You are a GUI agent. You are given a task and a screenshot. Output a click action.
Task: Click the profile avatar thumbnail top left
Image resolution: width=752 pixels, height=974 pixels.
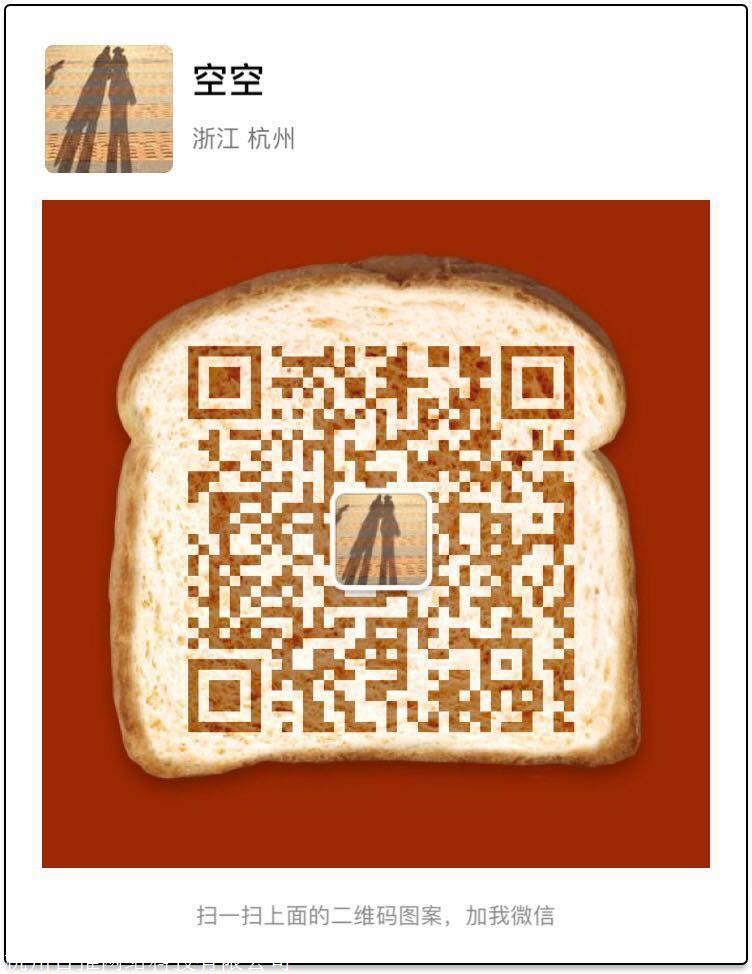(106, 106)
